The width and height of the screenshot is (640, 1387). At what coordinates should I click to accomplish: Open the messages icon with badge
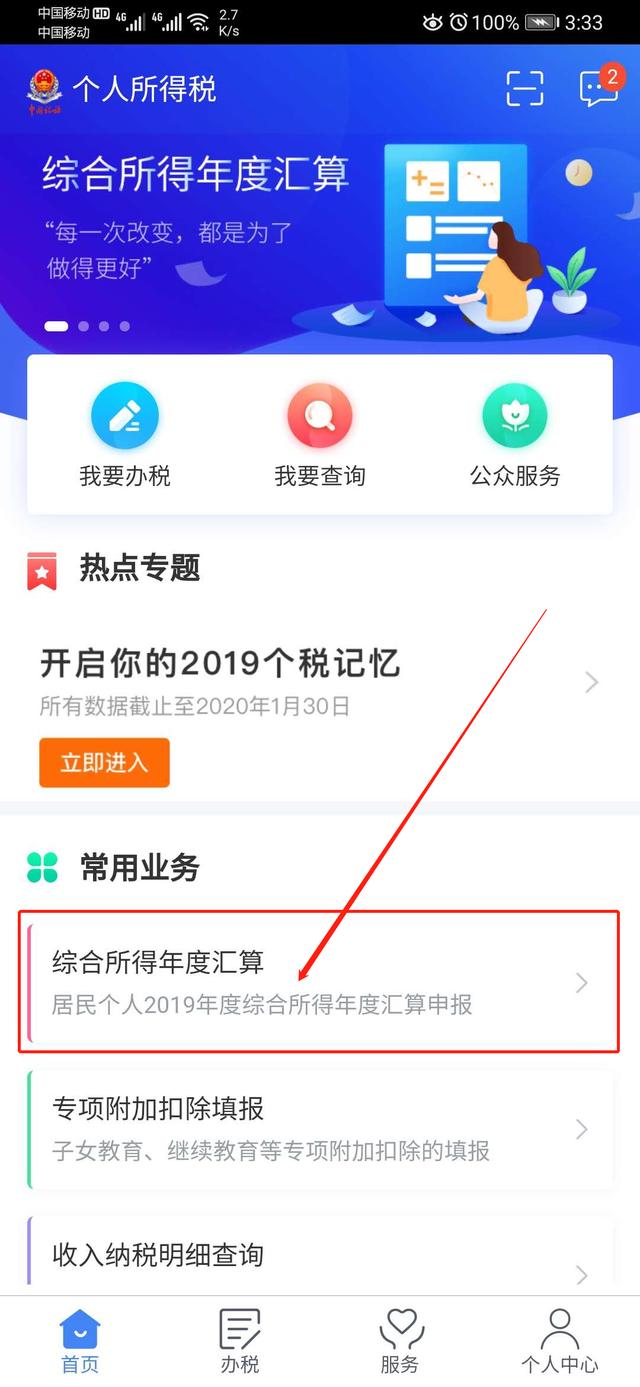598,89
